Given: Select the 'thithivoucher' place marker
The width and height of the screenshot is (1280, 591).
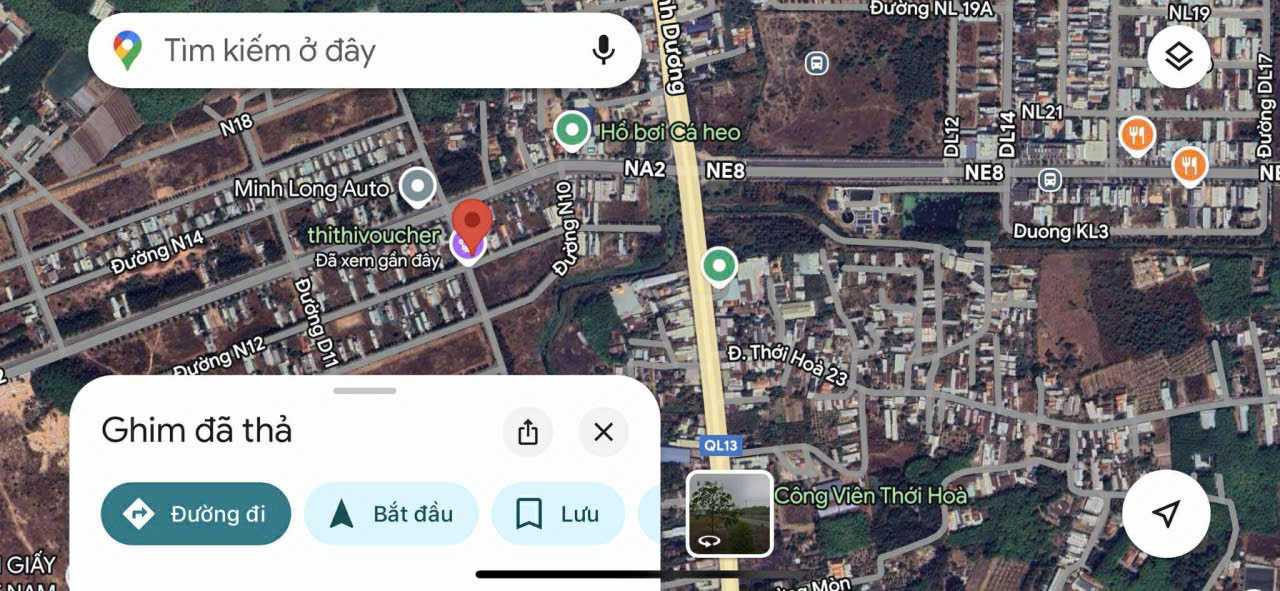Looking at the screenshot, I should (466, 245).
